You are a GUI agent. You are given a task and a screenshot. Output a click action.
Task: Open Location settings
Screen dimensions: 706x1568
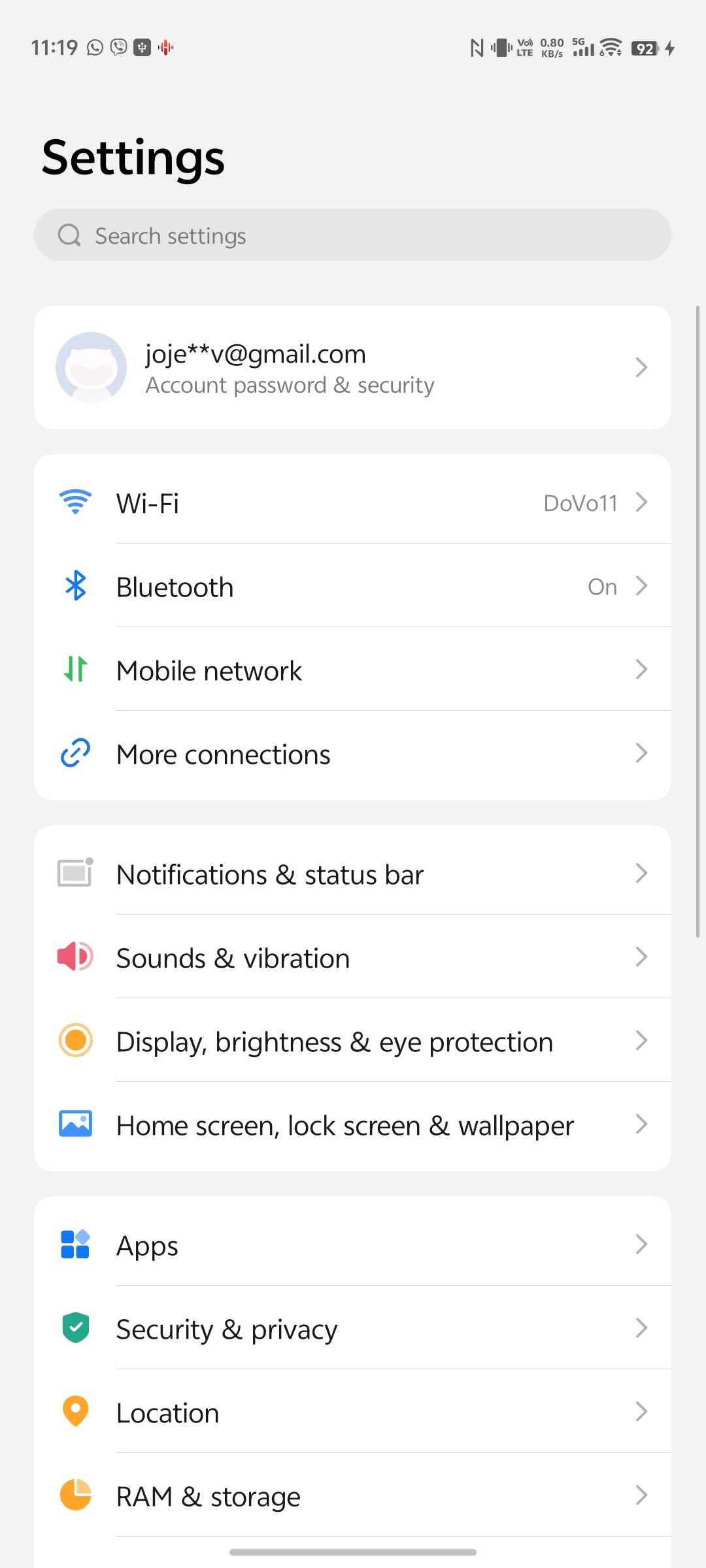click(x=352, y=1413)
